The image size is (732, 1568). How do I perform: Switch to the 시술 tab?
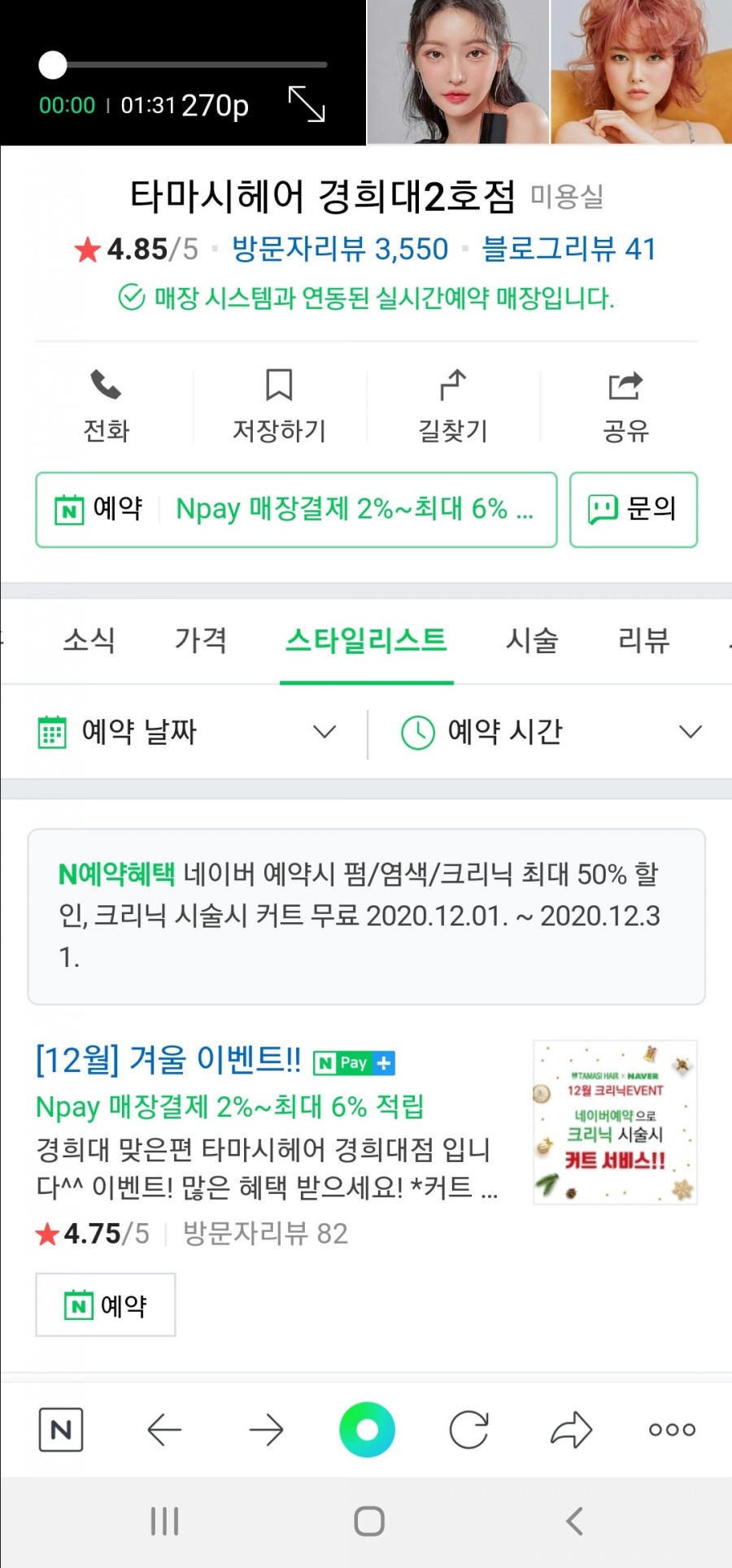[x=532, y=640]
